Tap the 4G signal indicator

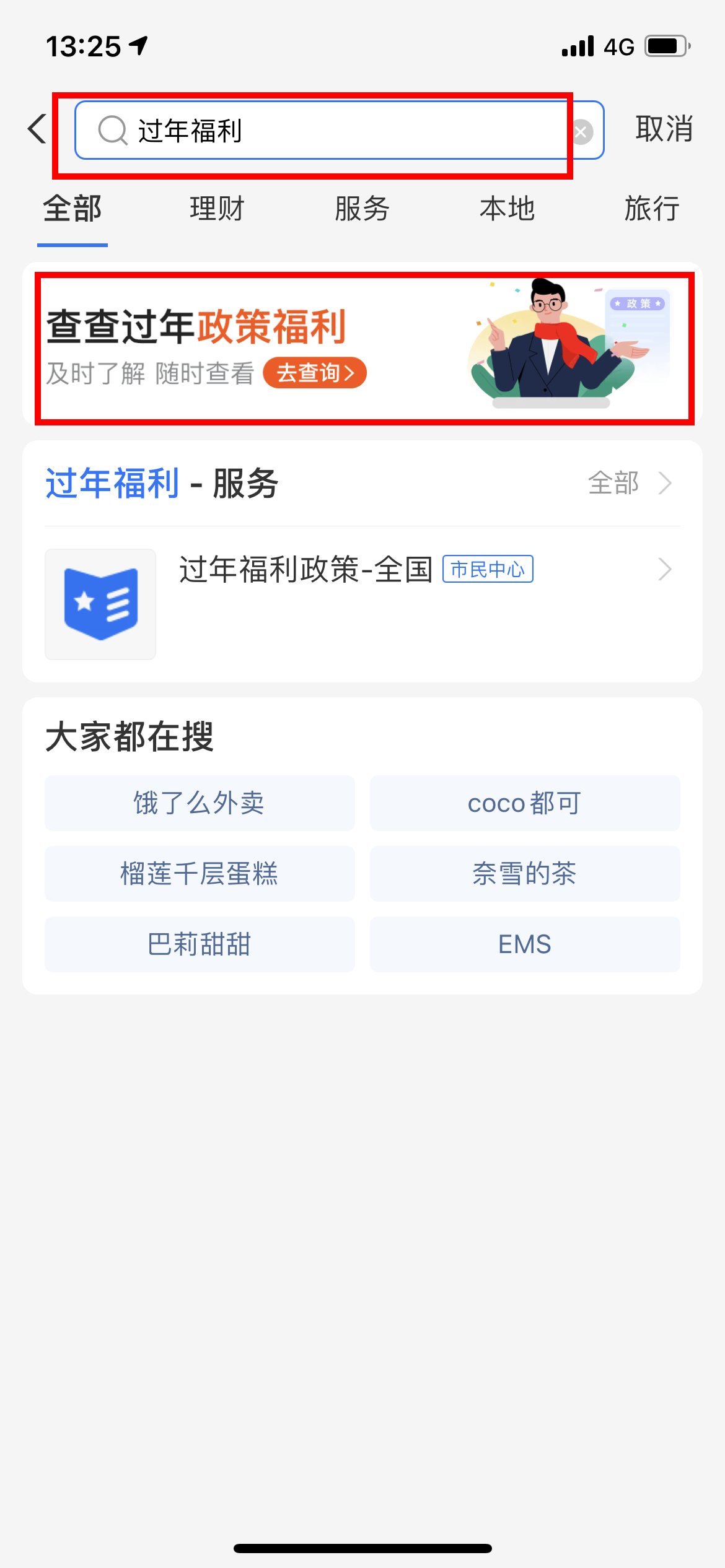(x=618, y=45)
